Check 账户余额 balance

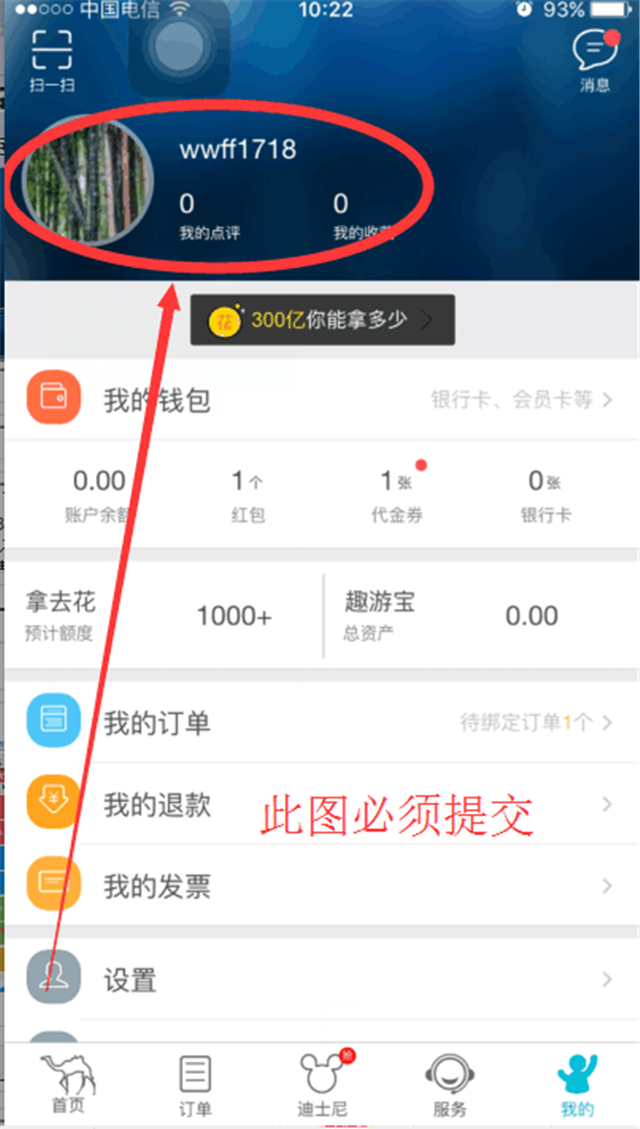[99, 495]
